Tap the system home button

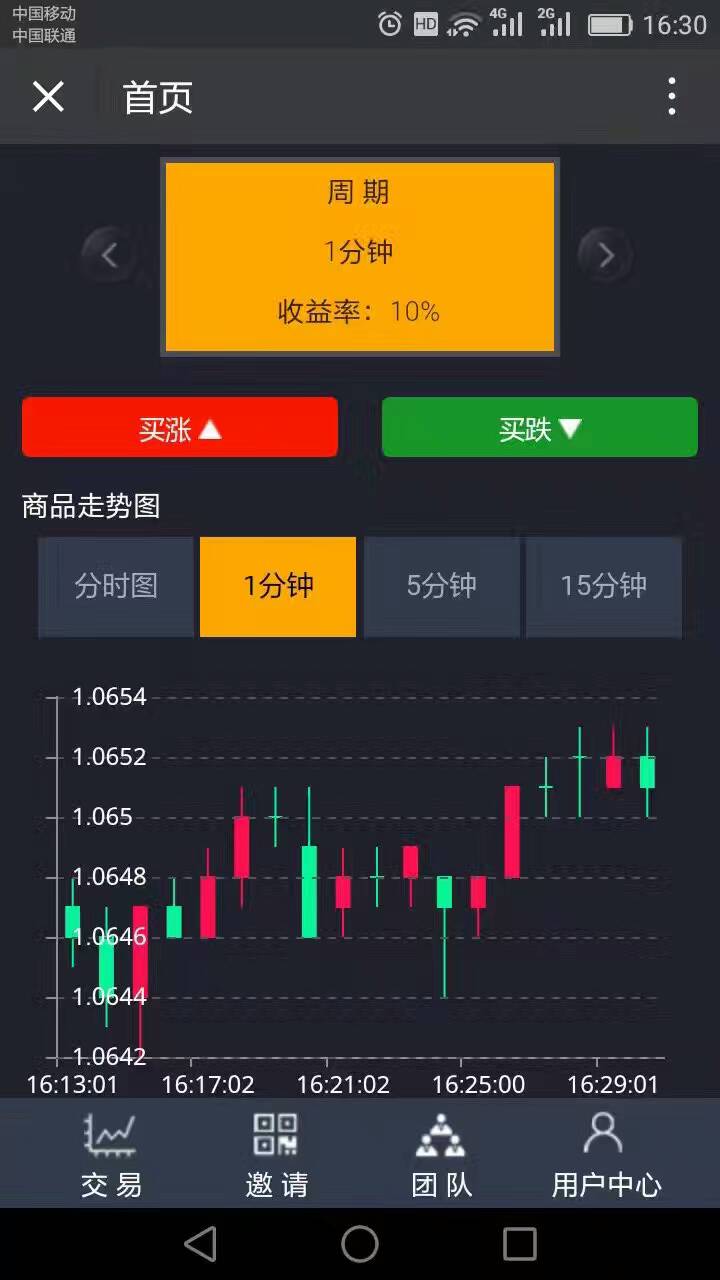[360, 1244]
